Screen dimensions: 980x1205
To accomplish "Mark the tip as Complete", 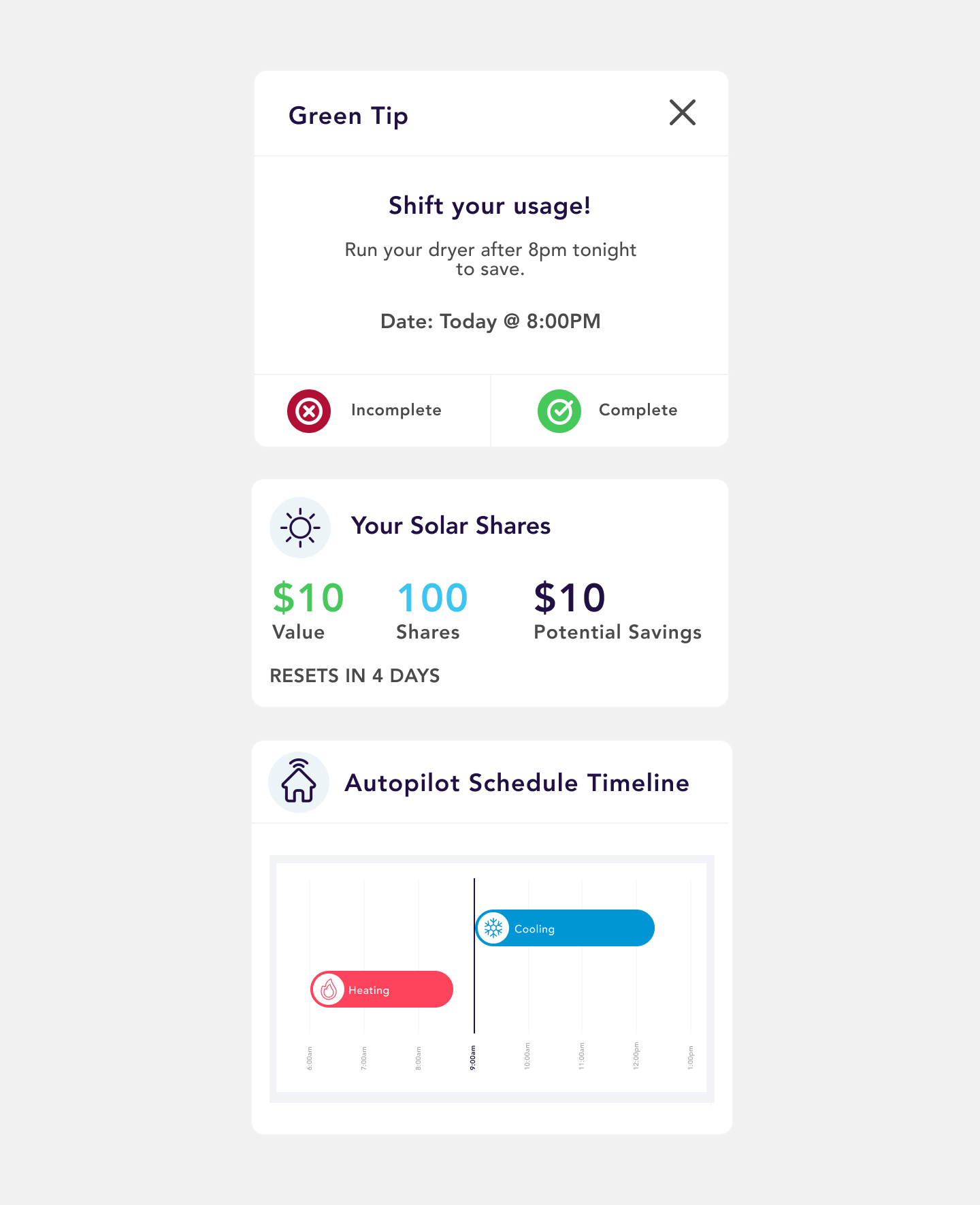I will 609,411.
